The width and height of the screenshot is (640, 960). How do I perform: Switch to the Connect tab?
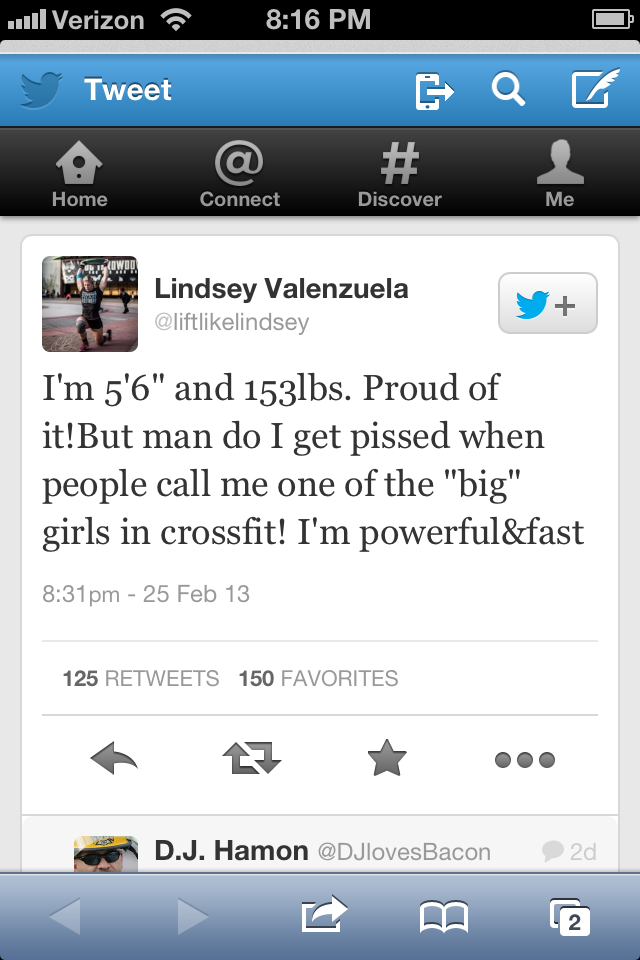point(240,173)
